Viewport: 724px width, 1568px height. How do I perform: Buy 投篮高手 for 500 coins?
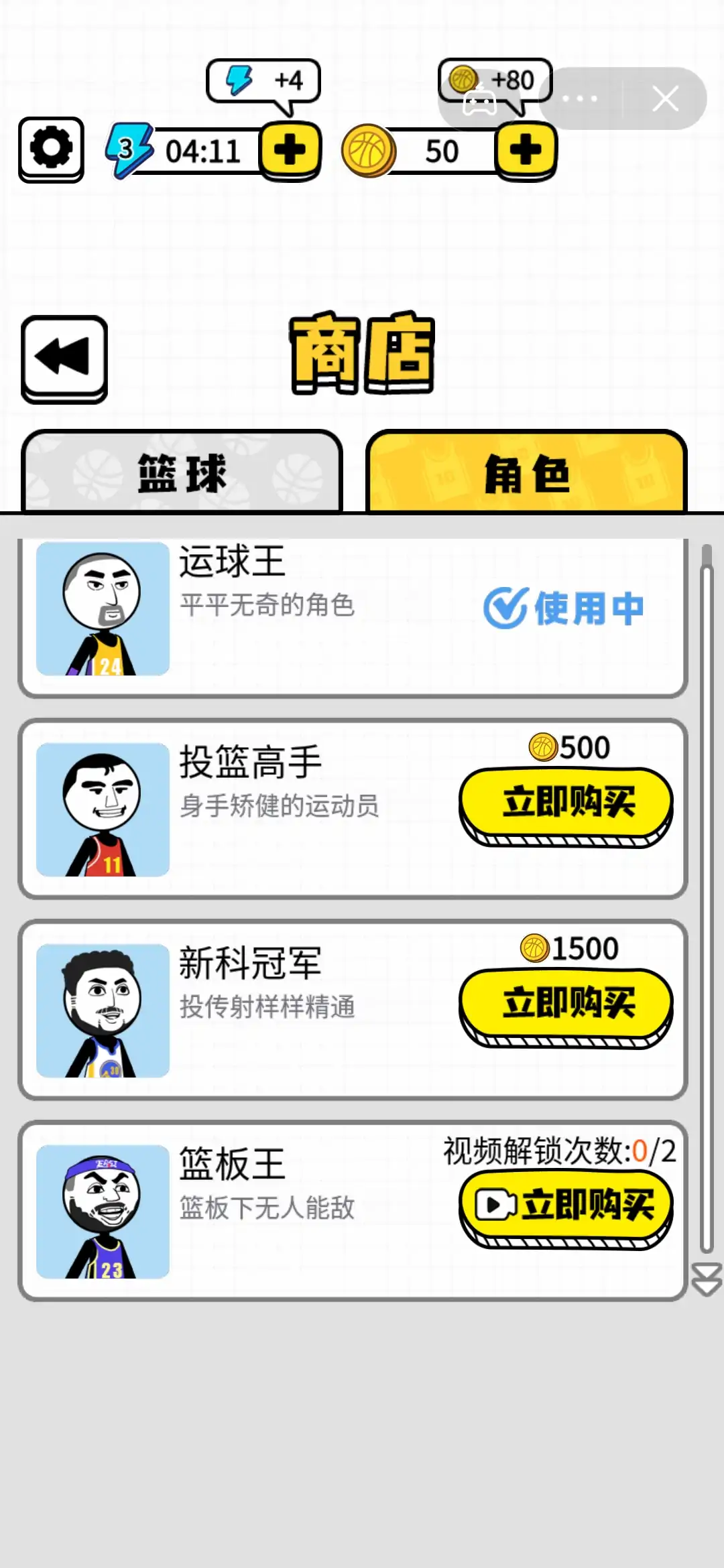(x=565, y=803)
